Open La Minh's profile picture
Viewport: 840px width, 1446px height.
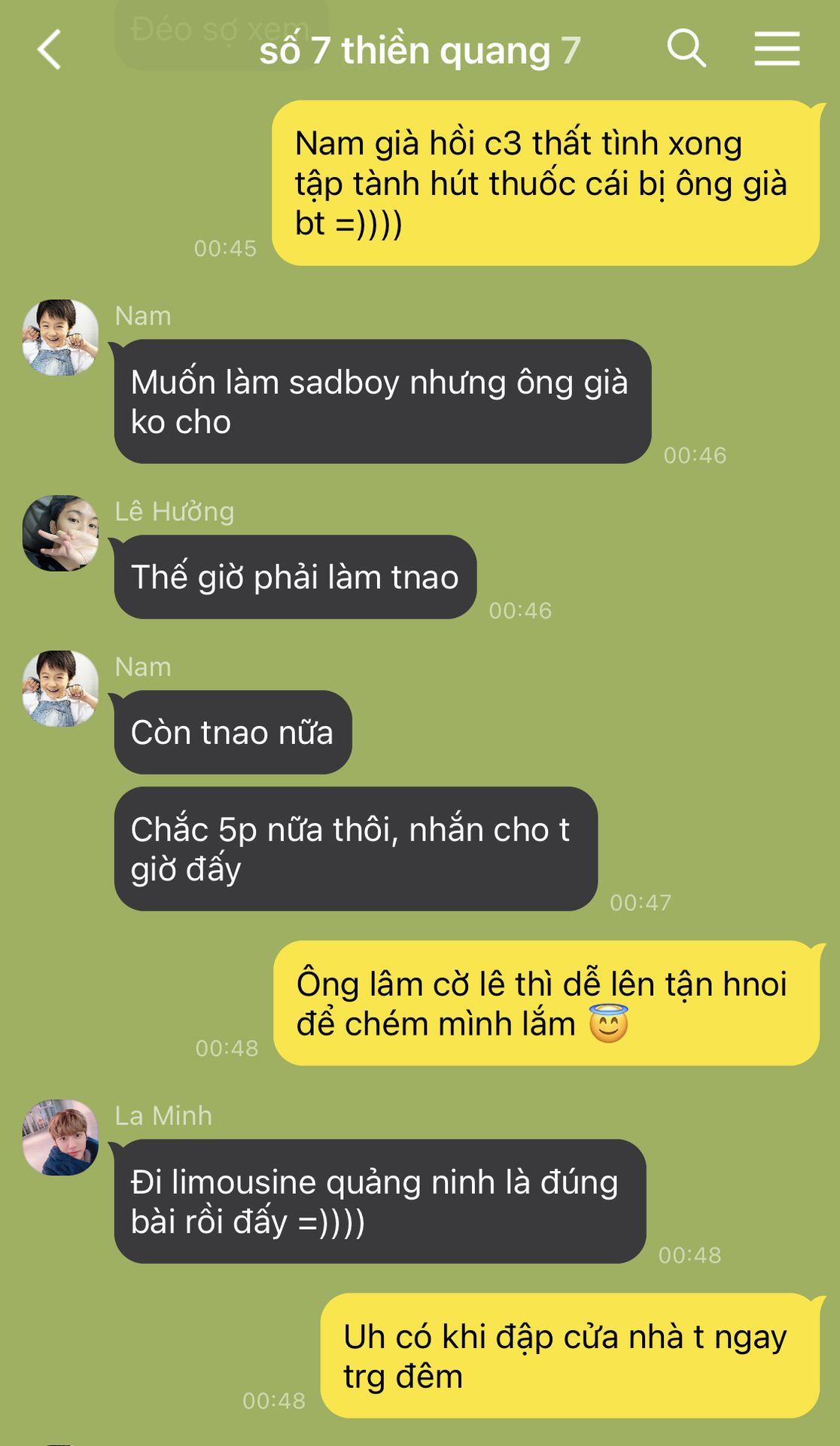[x=60, y=1137]
